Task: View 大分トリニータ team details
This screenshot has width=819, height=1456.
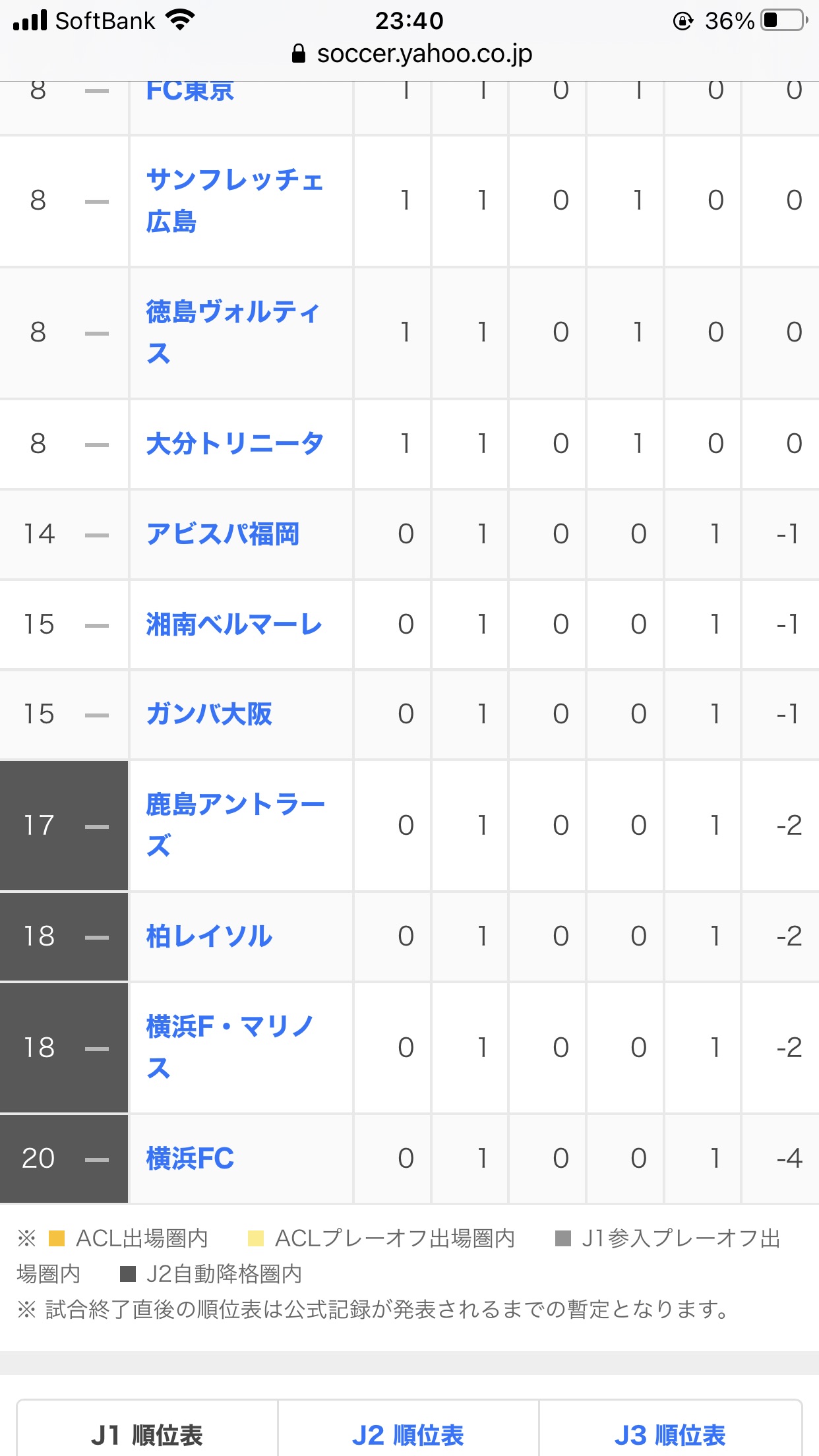Action: [x=234, y=444]
